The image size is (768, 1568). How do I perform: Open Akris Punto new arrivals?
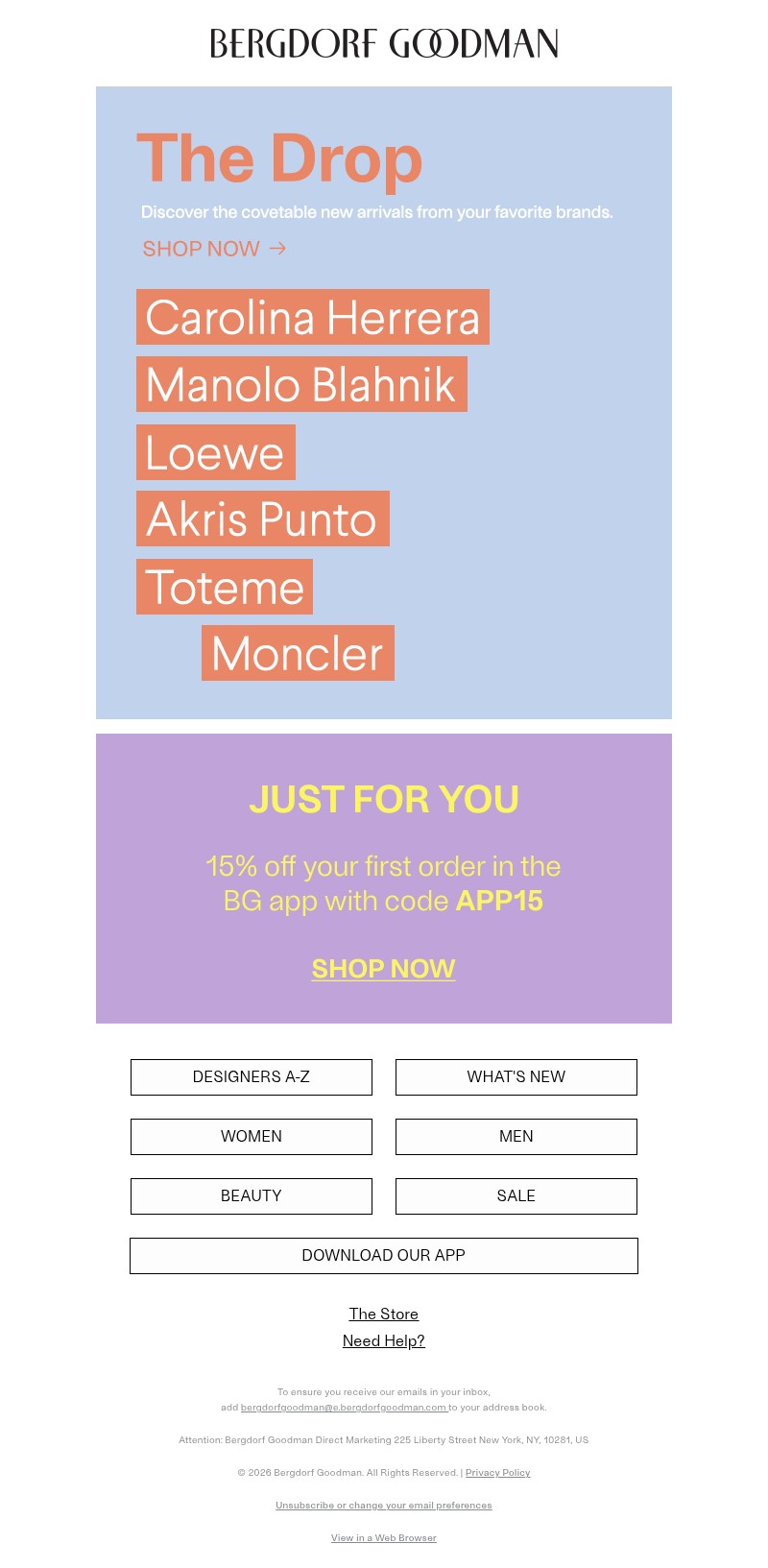tap(263, 519)
